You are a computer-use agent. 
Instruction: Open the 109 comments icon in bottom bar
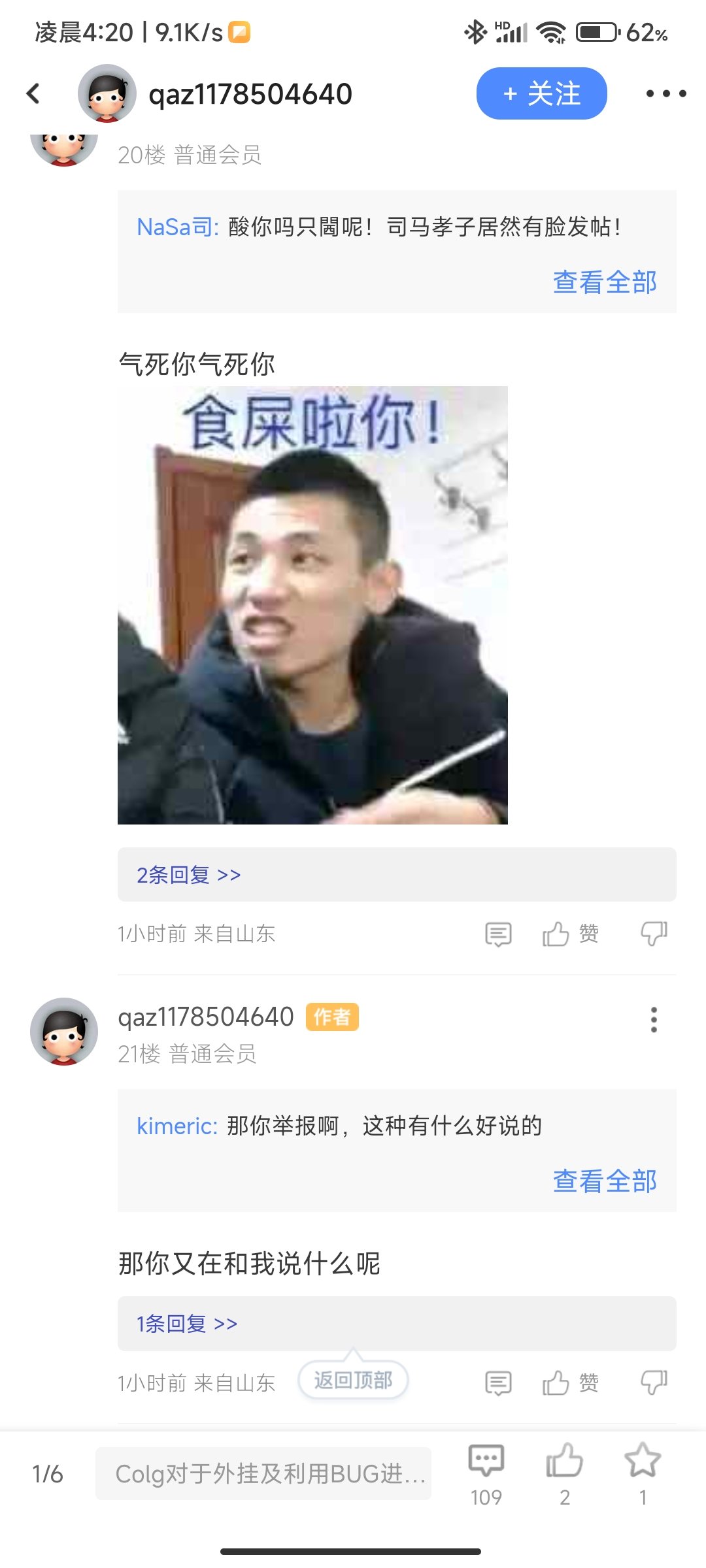[x=486, y=1475]
